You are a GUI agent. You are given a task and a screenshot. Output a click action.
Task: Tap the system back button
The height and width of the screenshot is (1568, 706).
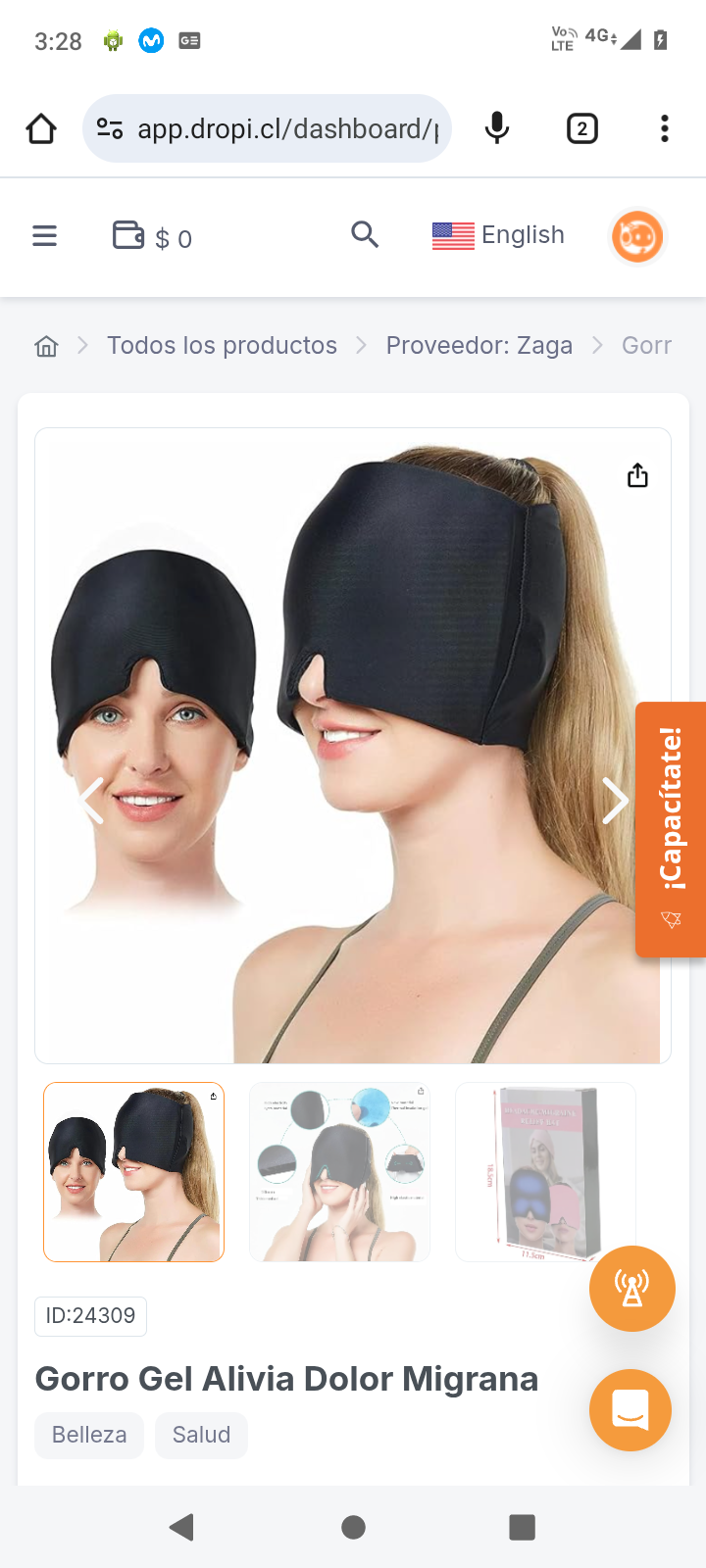point(181,1527)
